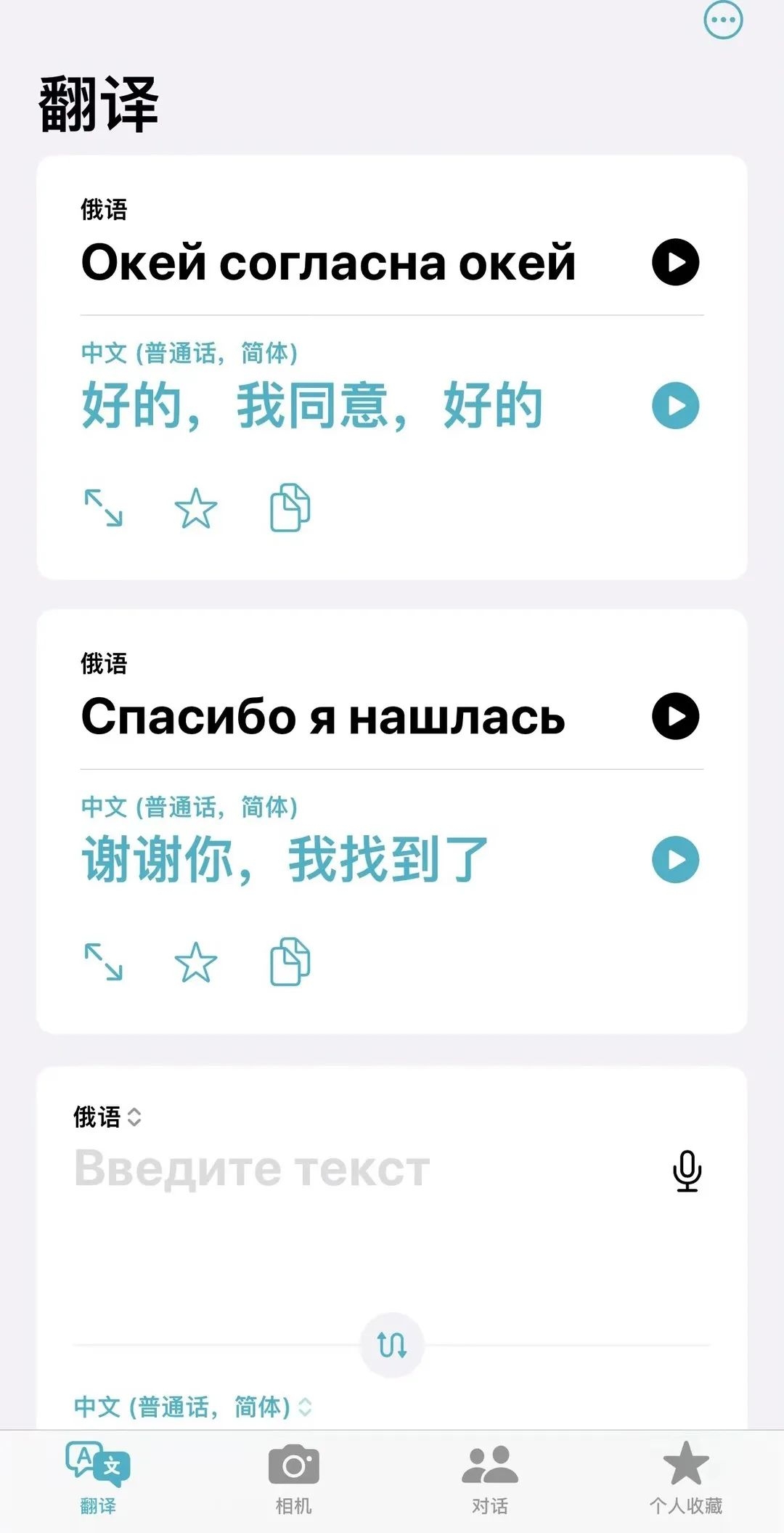Viewport: 784px width, 1533px height.
Task: Play Chinese audio for 好的，我同意，好的
Action: pos(675,406)
